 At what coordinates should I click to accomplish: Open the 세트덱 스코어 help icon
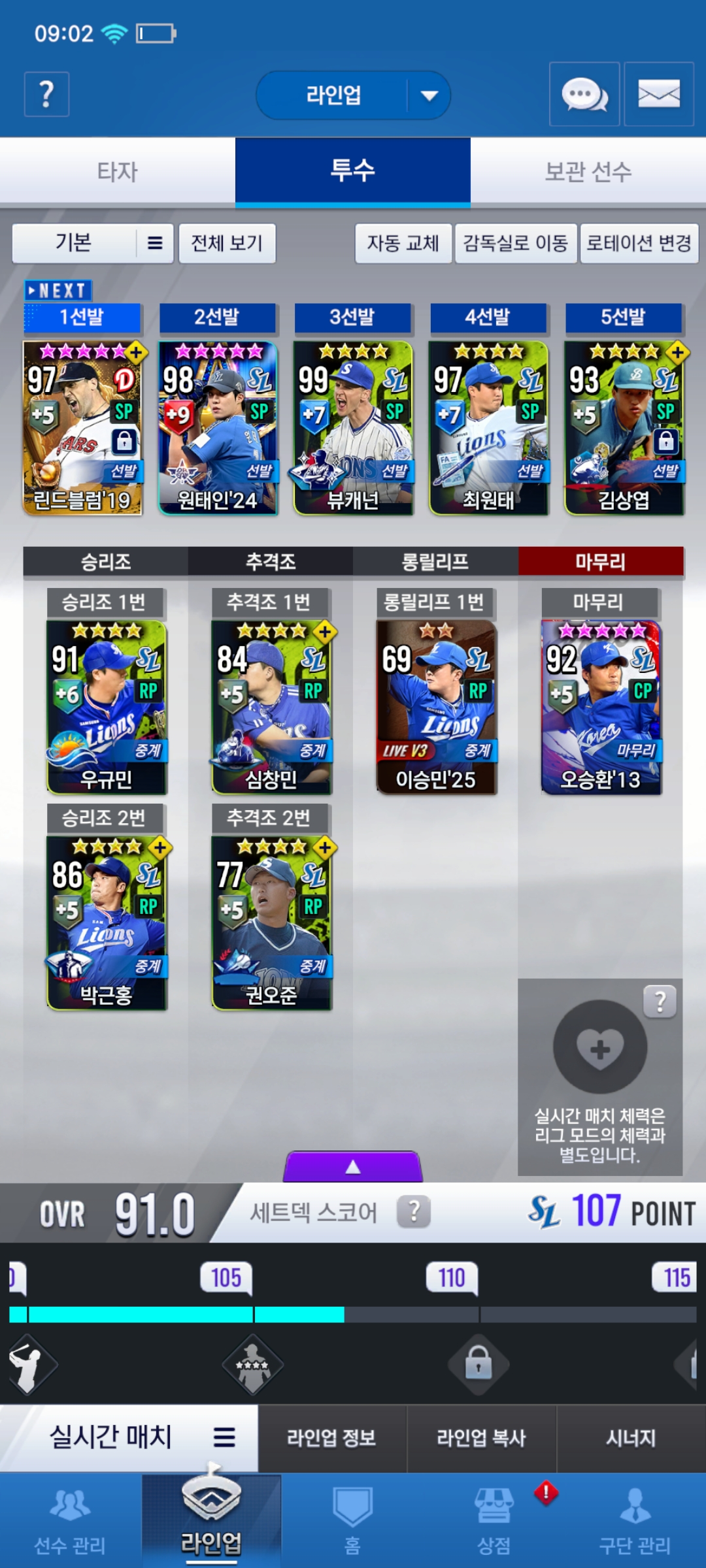click(x=414, y=1212)
